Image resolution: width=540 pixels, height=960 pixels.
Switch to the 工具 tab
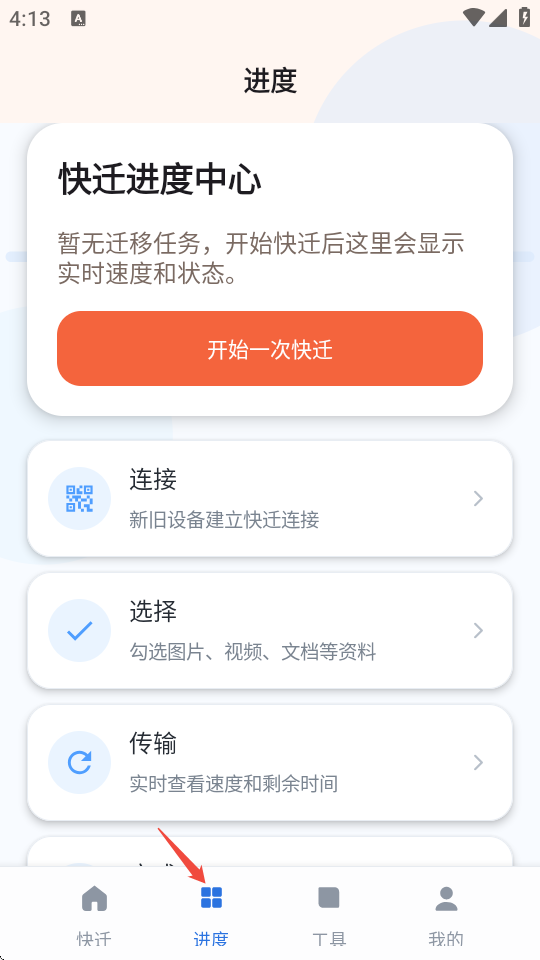pyautogui.click(x=329, y=914)
